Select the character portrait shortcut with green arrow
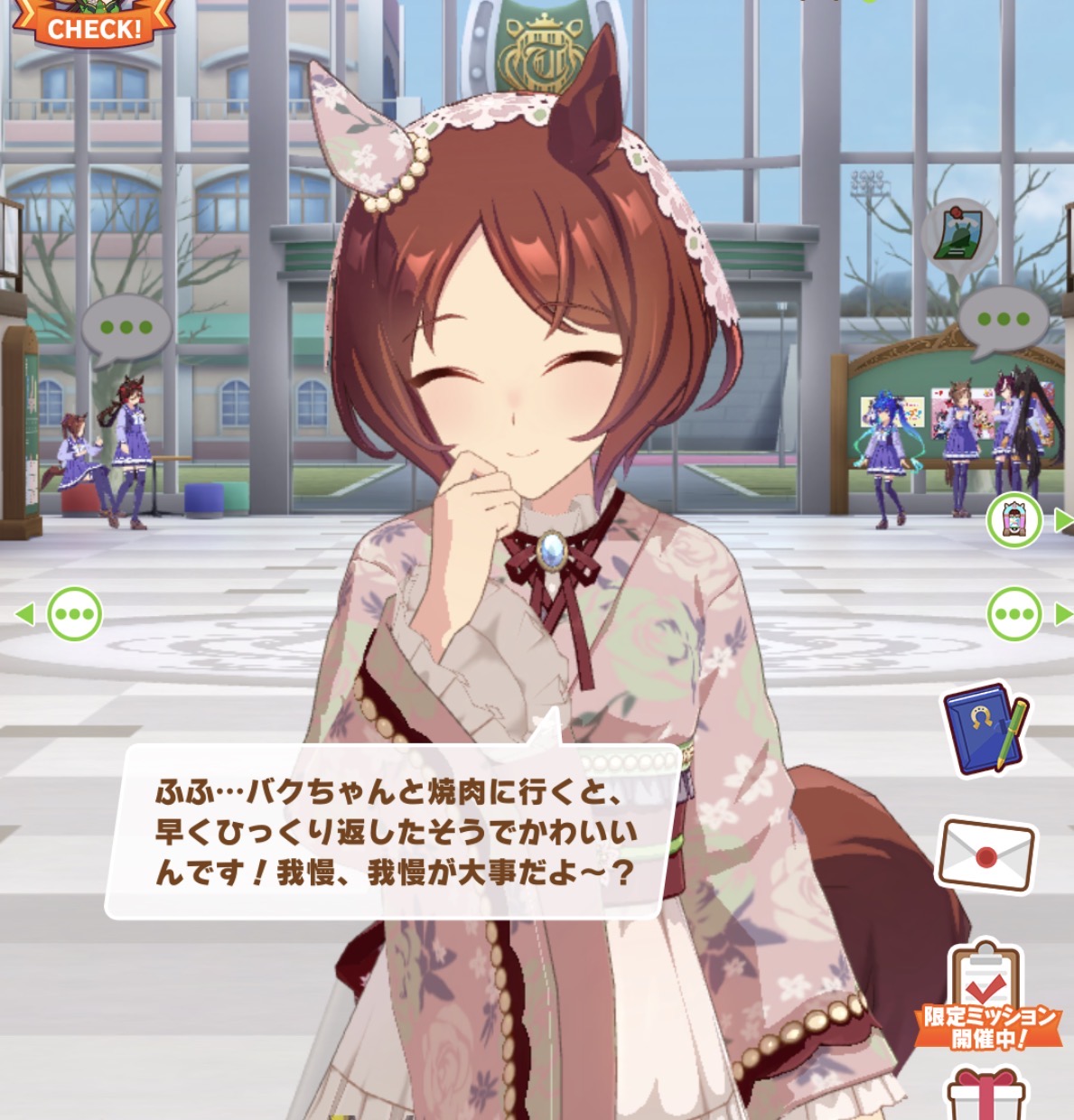Screen dimensions: 1074x1120 point(1015,521)
